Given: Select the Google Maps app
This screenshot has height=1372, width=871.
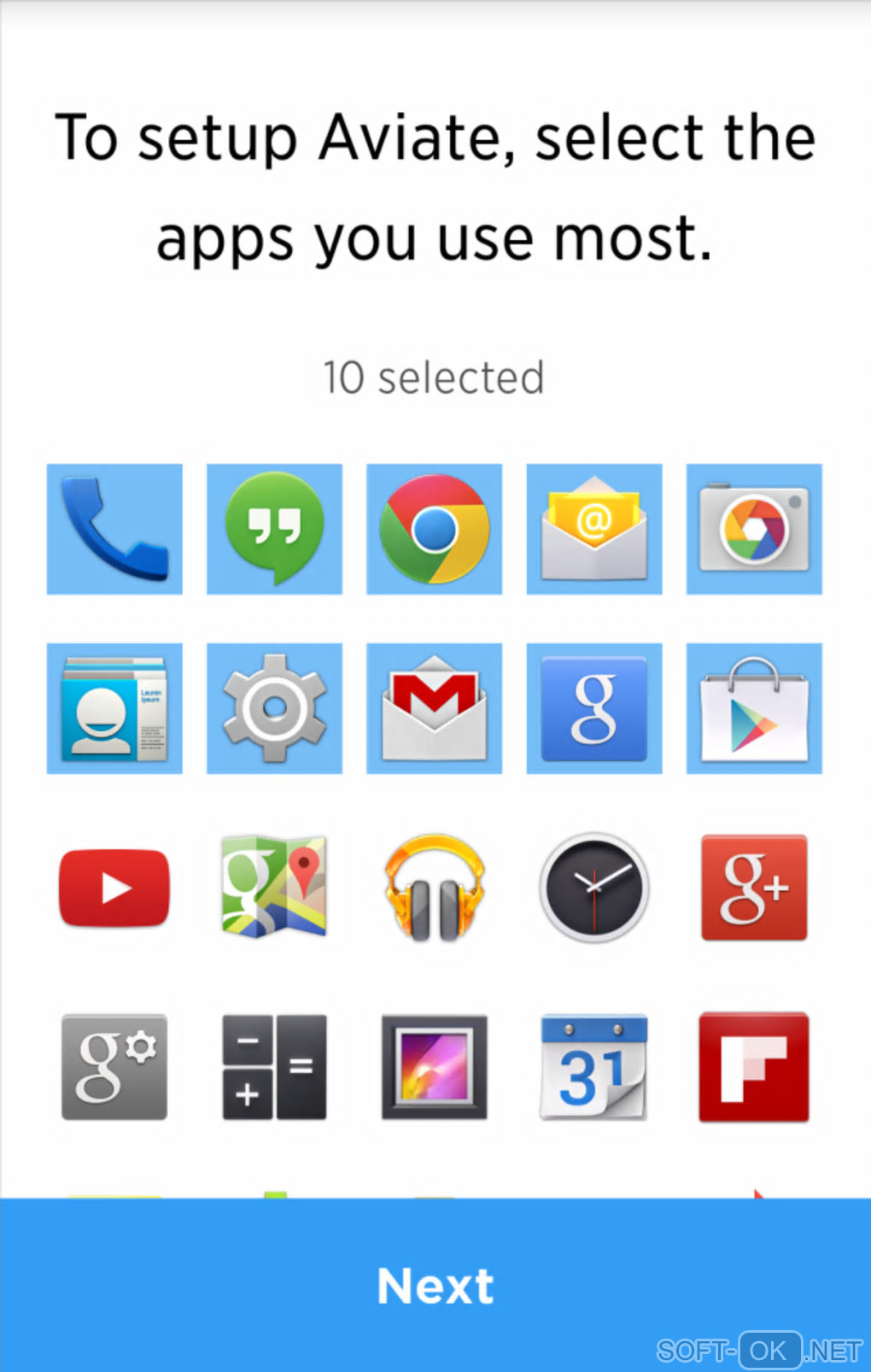Looking at the screenshot, I should click(x=274, y=888).
